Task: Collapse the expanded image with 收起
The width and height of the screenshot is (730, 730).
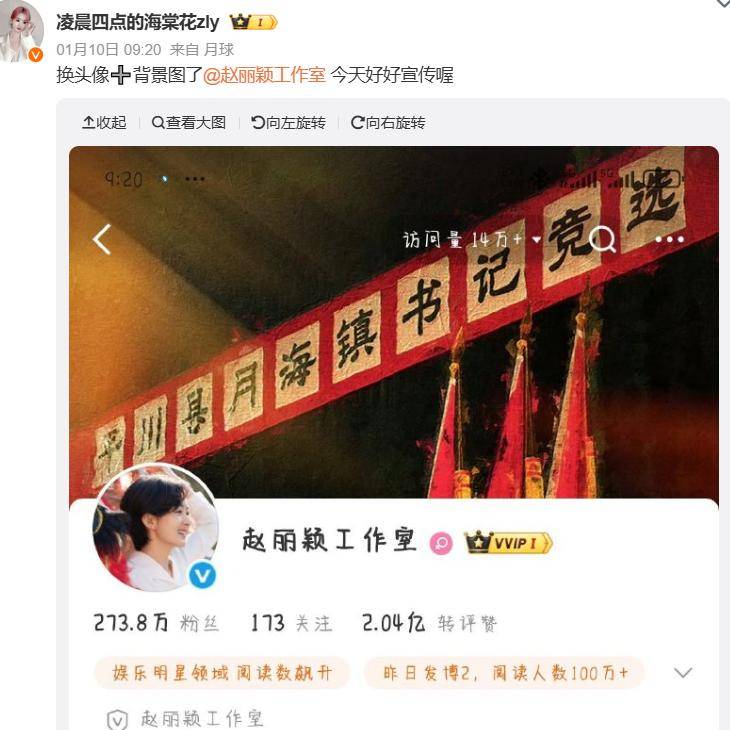Action: point(104,122)
